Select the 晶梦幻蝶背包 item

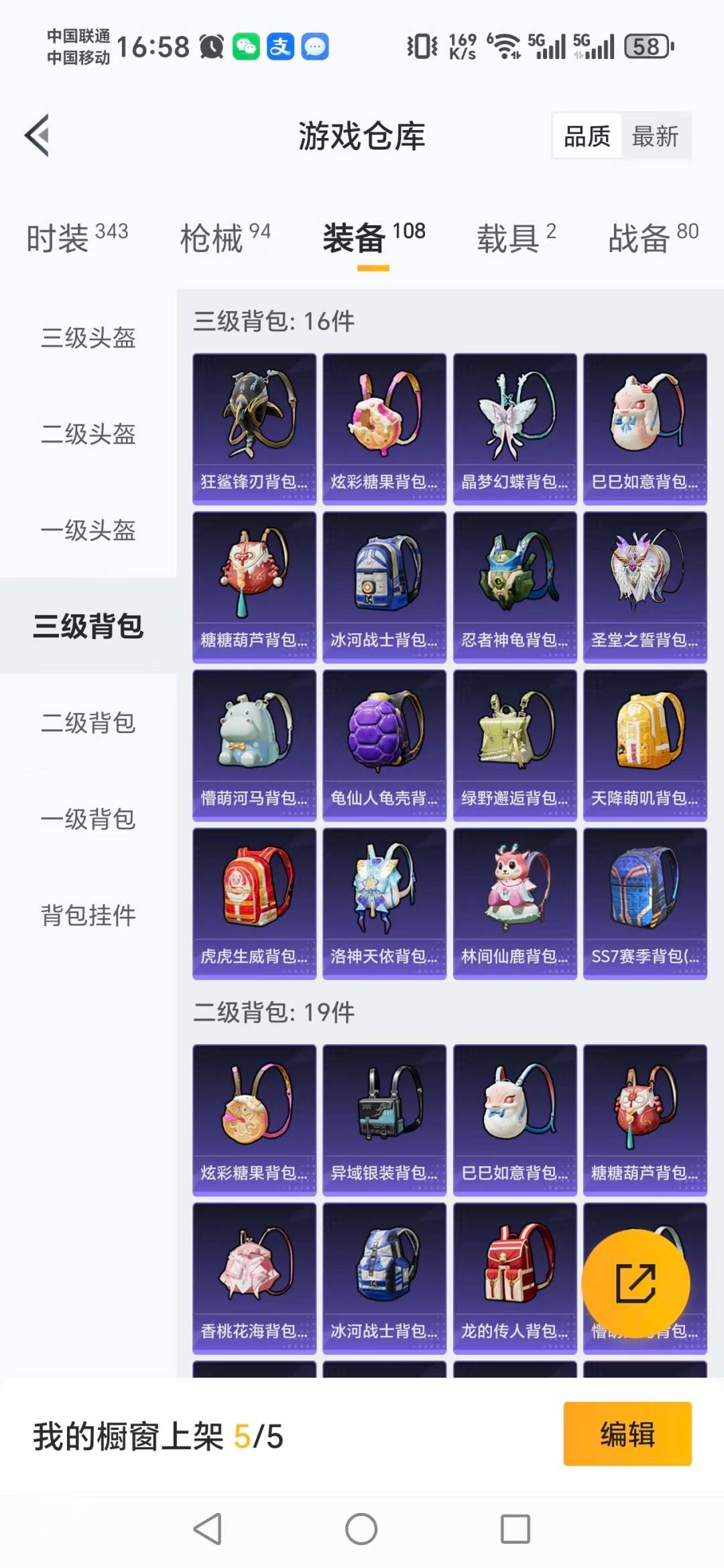click(x=514, y=426)
